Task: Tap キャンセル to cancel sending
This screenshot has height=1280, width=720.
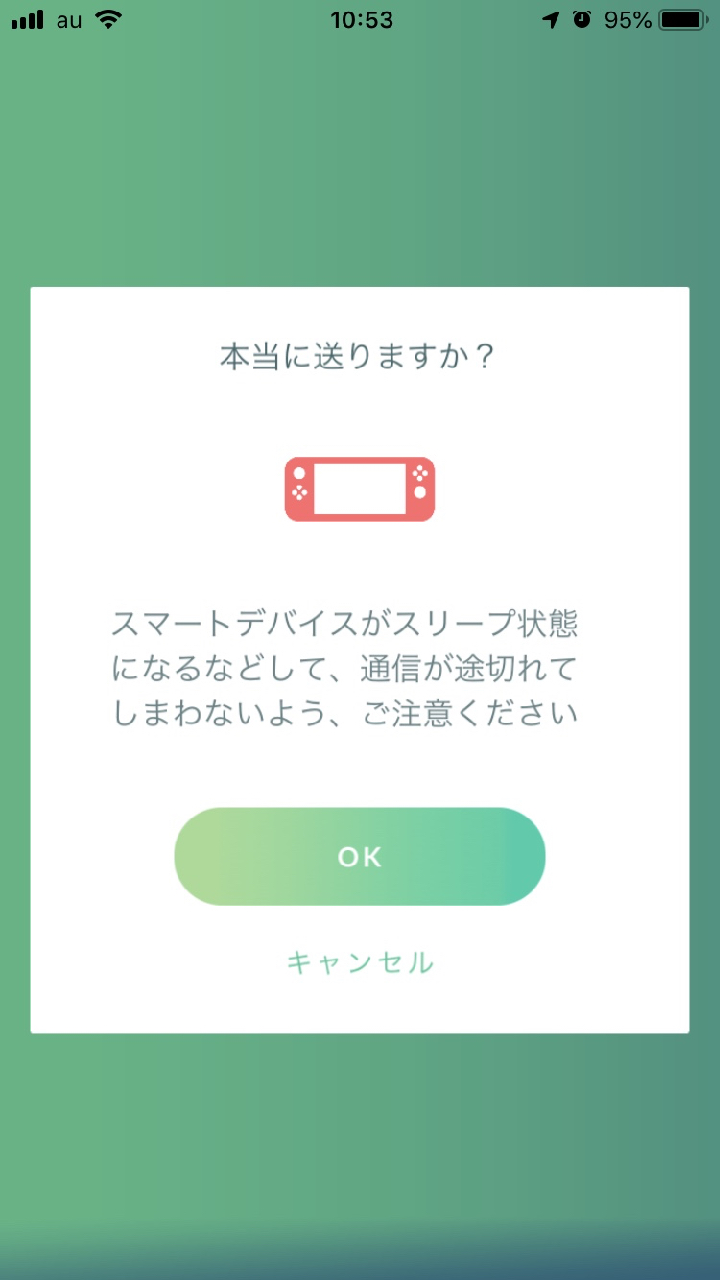Action: [360, 963]
